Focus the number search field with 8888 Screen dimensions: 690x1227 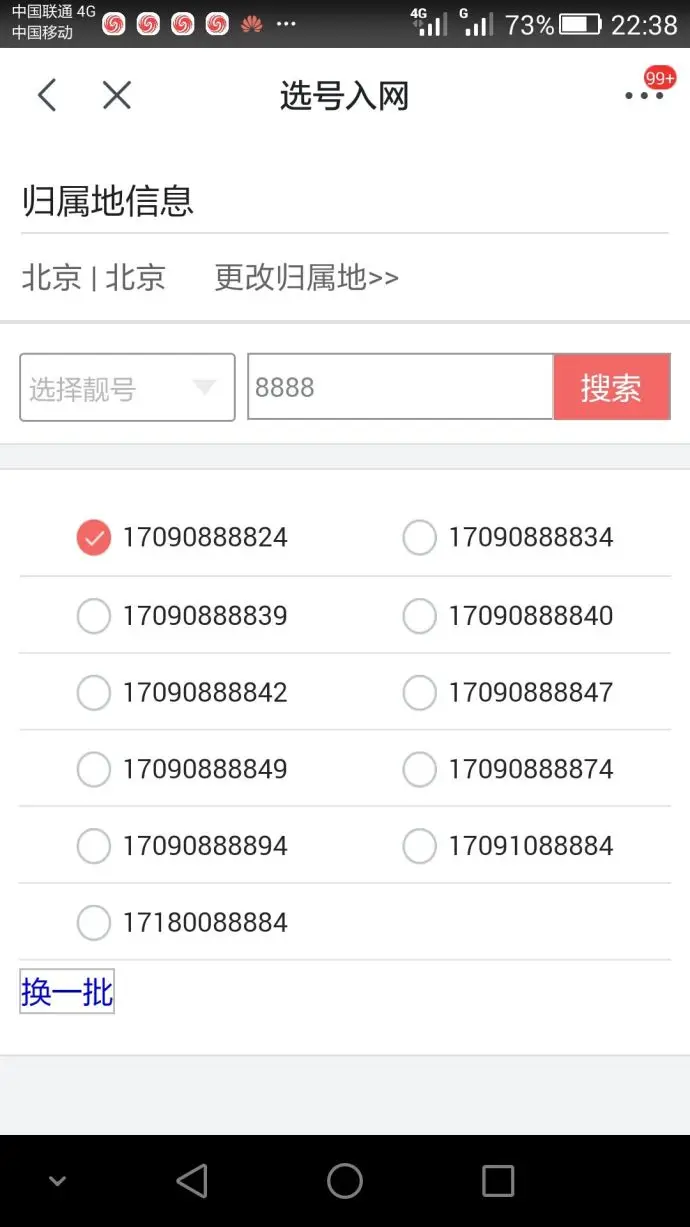[x=400, y=387]
